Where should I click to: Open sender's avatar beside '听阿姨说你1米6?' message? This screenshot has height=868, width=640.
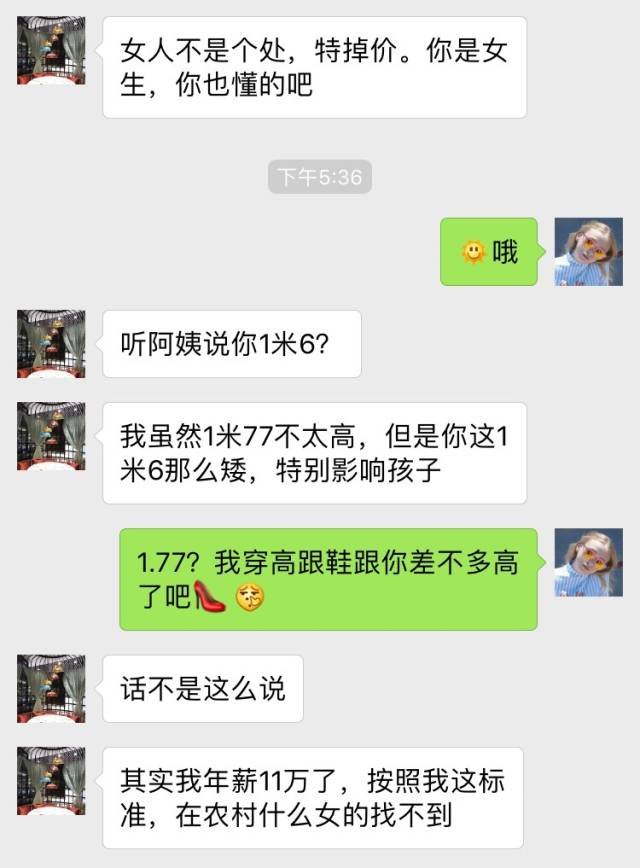tap(51, 344)
